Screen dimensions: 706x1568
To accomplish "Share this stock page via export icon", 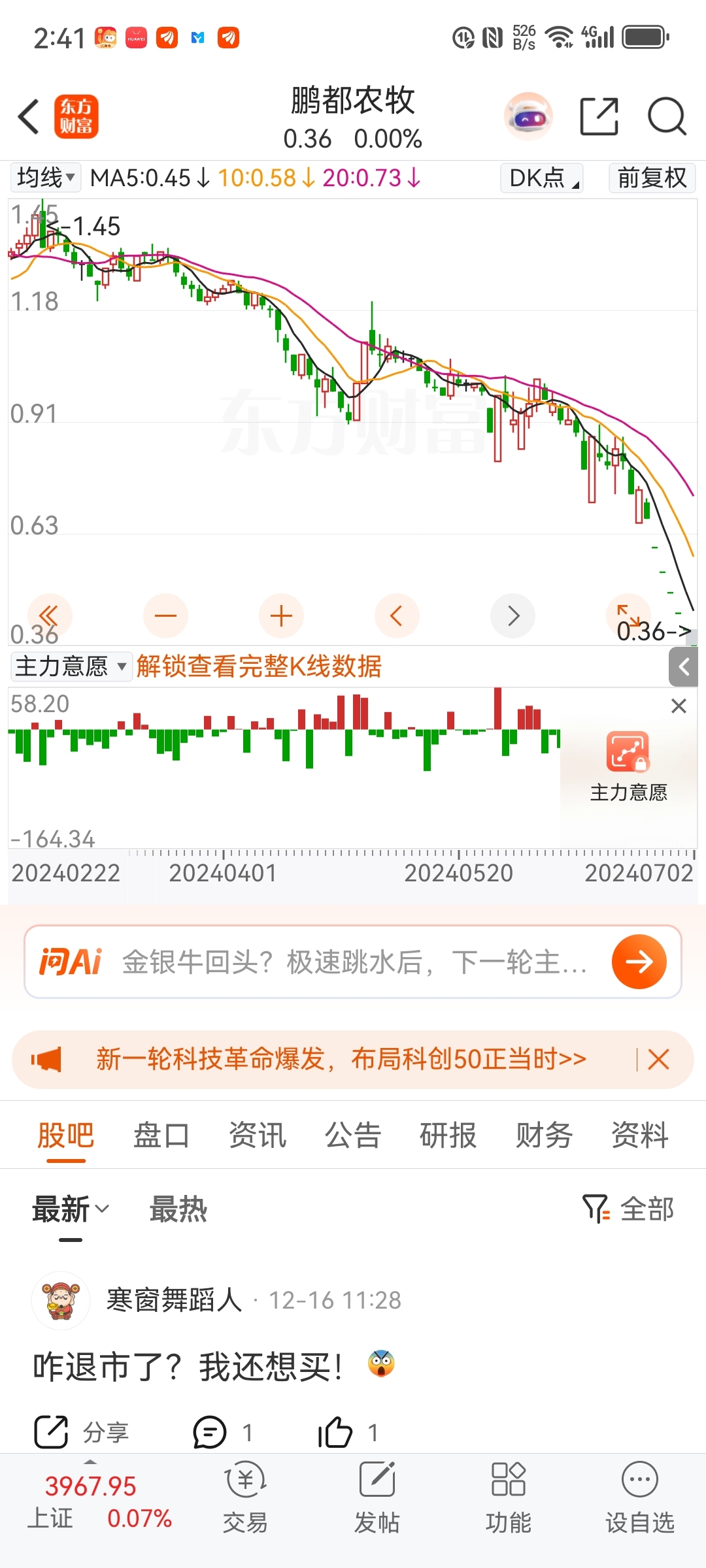I will (599, 118).
